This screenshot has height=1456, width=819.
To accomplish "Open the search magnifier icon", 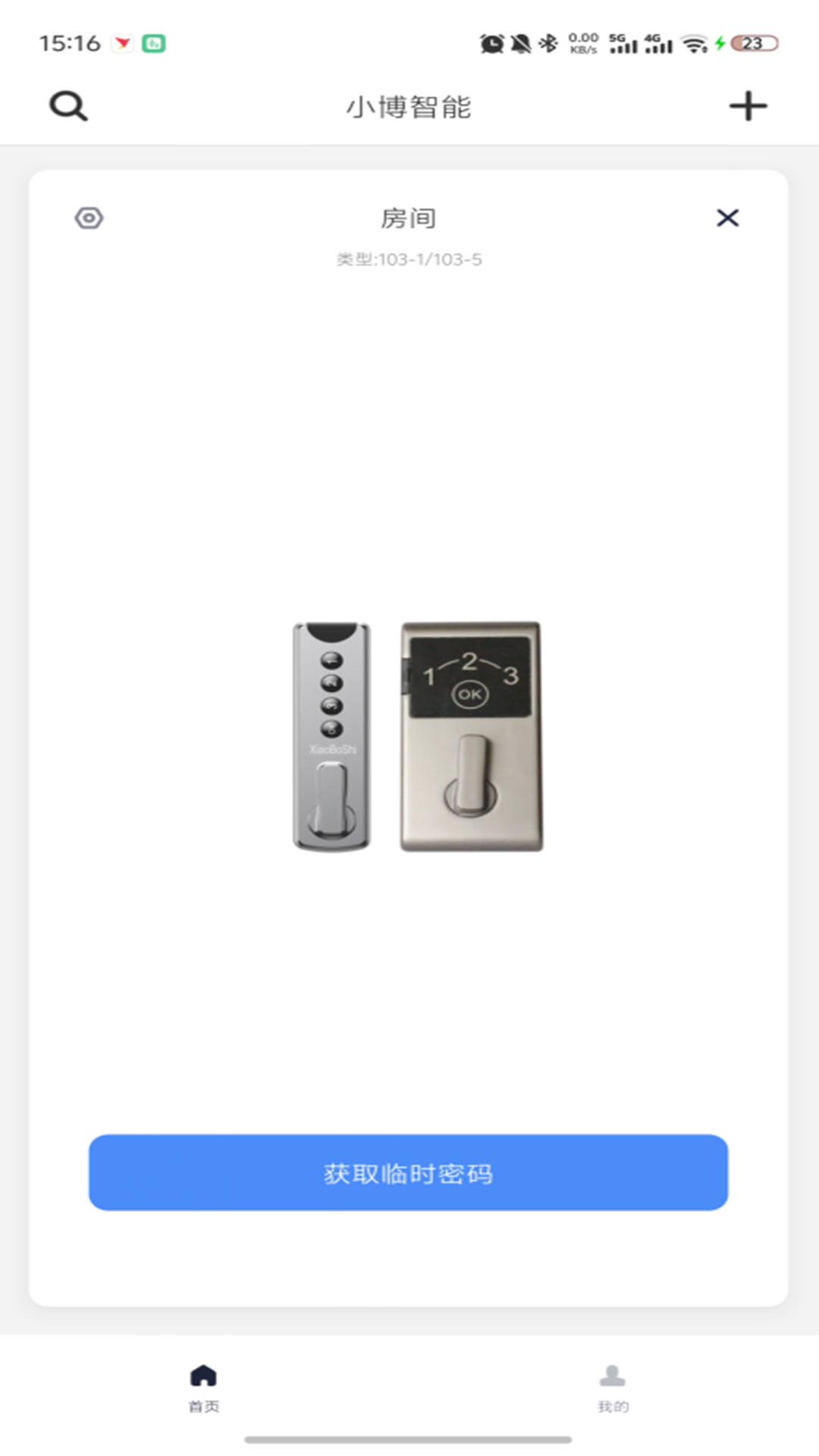I will (x=68, y=106).
